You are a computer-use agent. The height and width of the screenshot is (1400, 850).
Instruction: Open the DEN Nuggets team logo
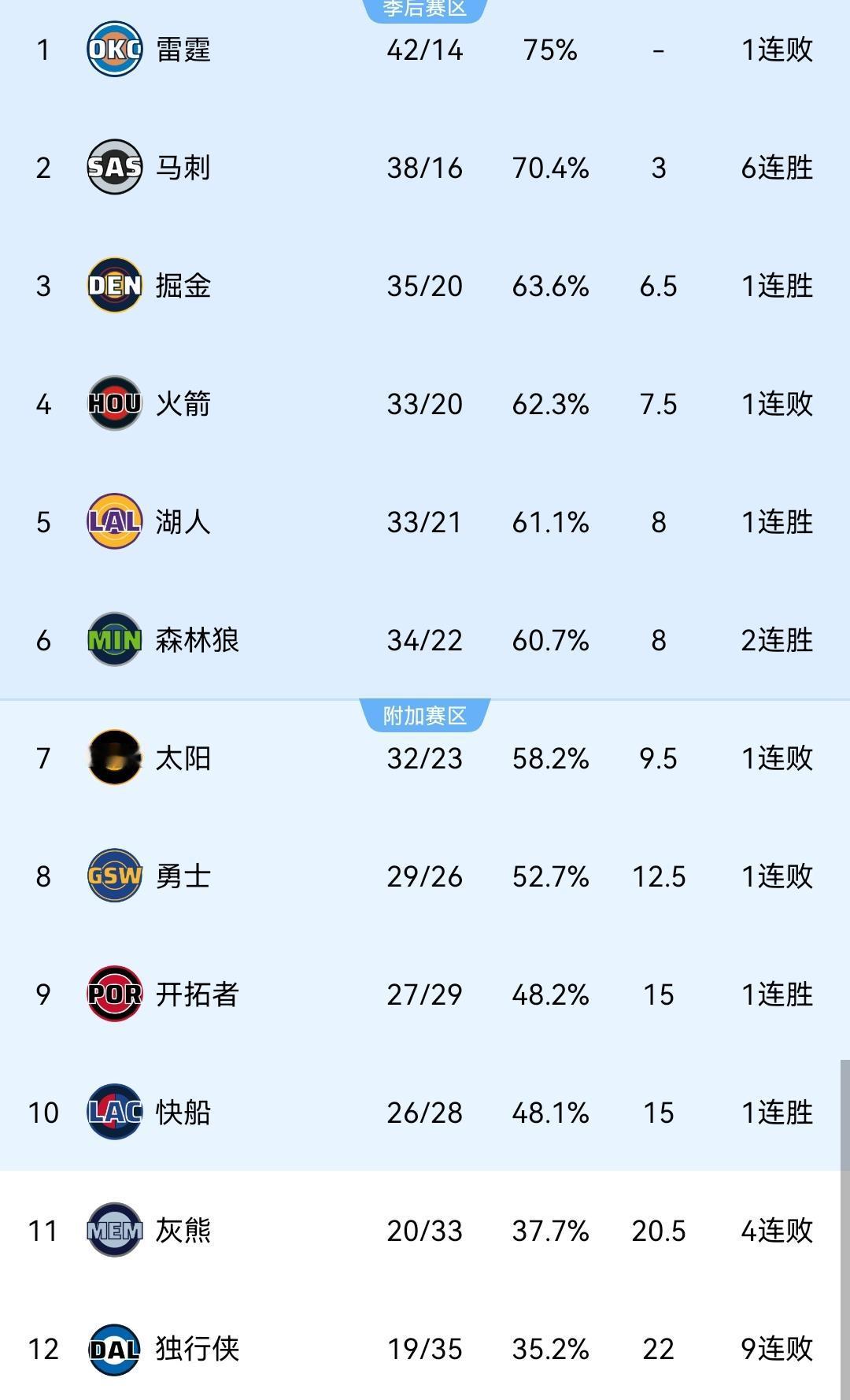coord(114,287)
